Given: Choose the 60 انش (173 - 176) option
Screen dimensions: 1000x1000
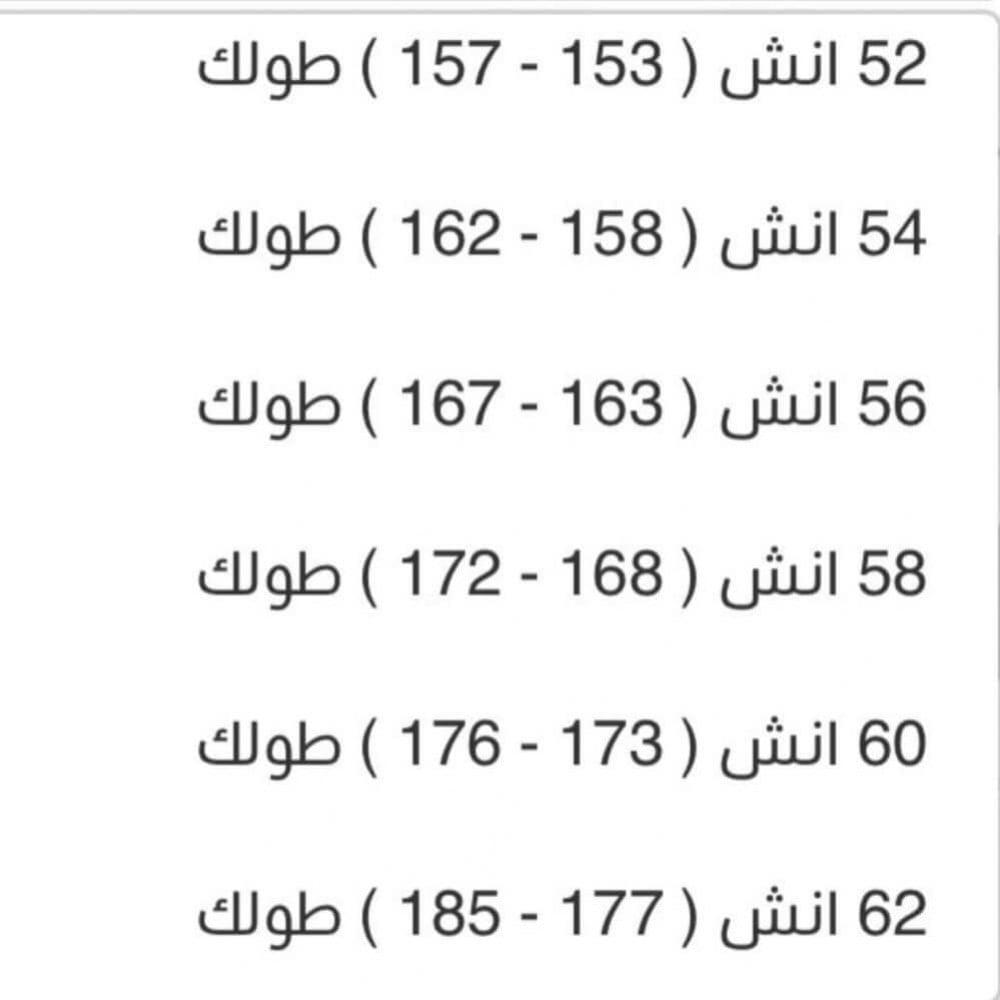Looking at the screenshot, I should coord(563,745).
